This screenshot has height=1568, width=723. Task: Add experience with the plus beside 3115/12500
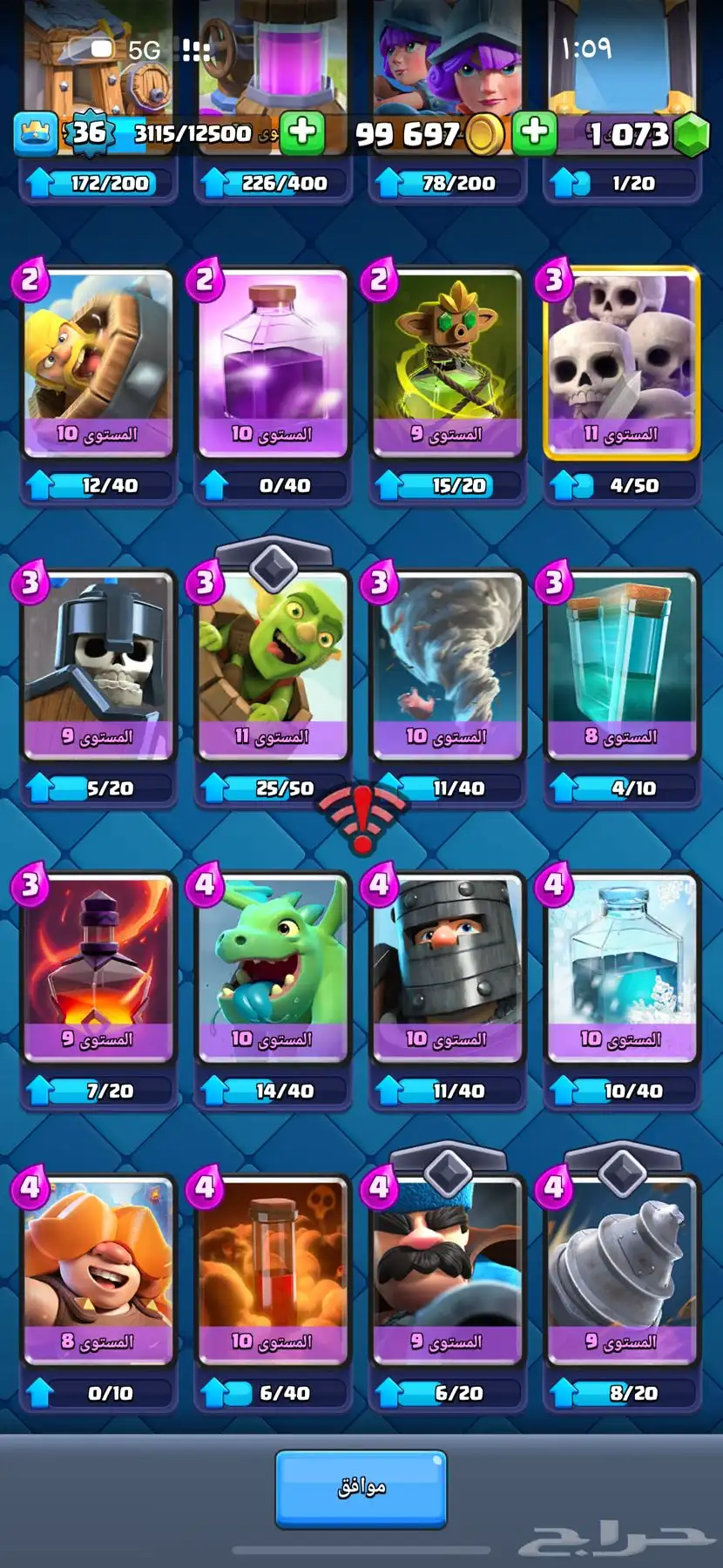(302, 133)
